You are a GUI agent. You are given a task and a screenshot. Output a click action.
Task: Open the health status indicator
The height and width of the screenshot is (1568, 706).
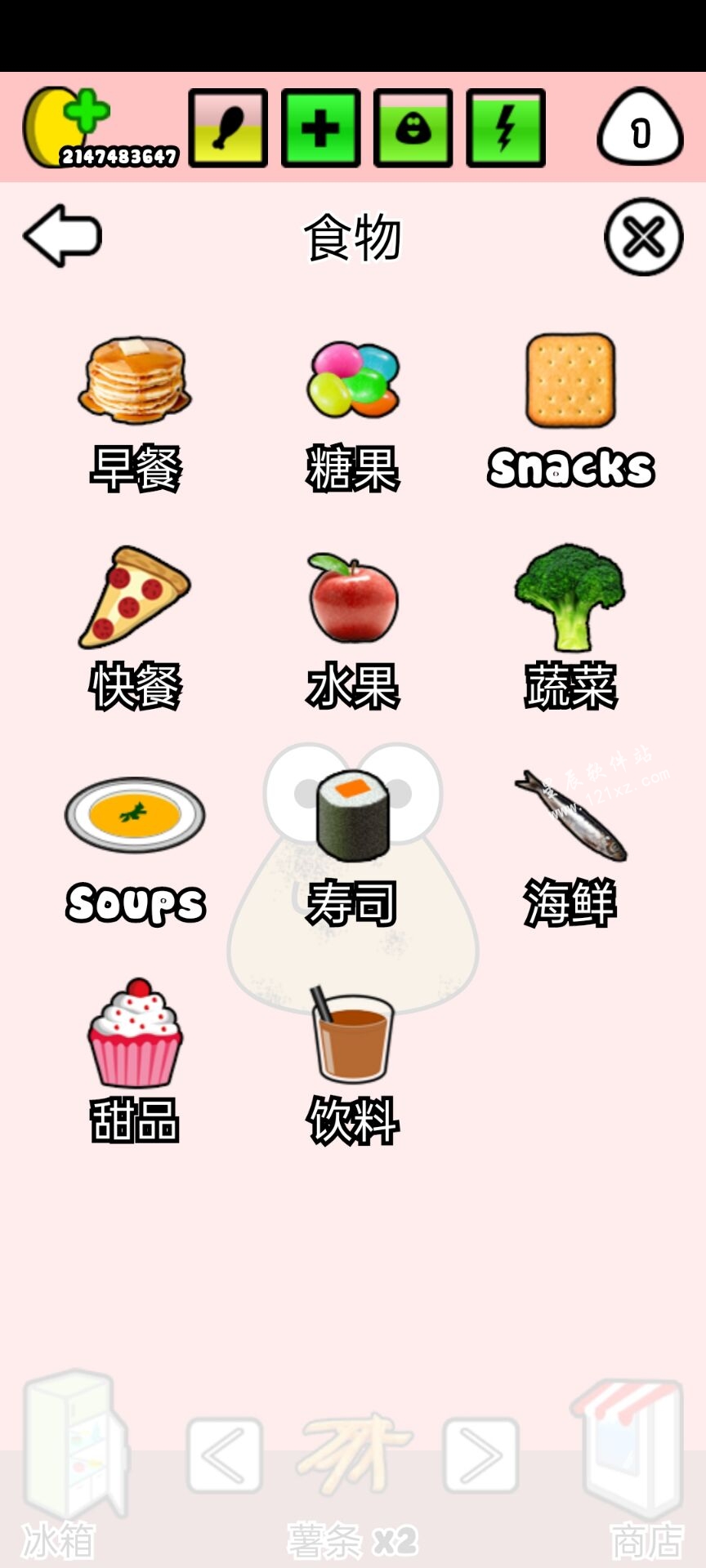pos(320,128)
